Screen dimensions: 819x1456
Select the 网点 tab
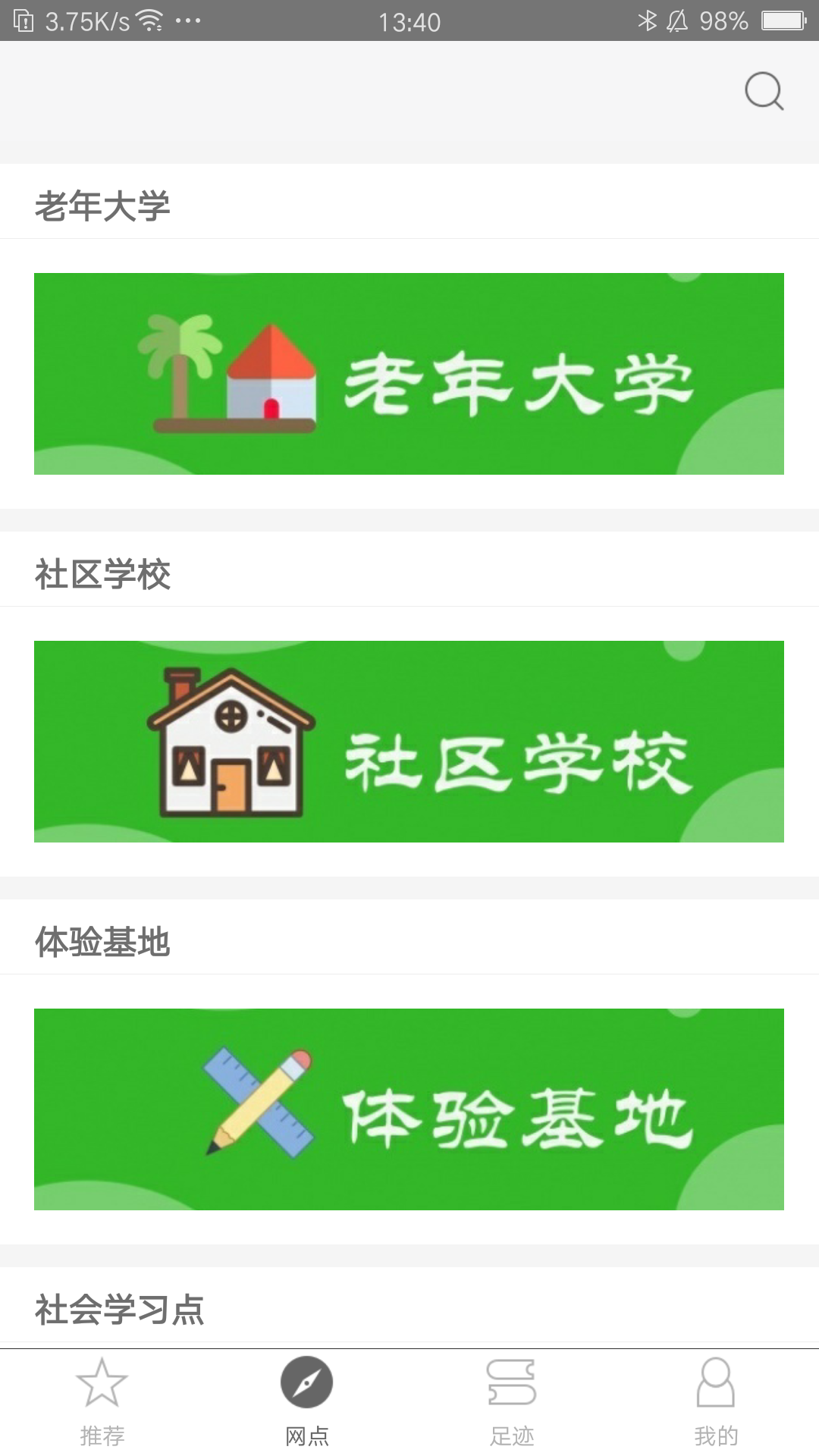tap(307, 1401)
